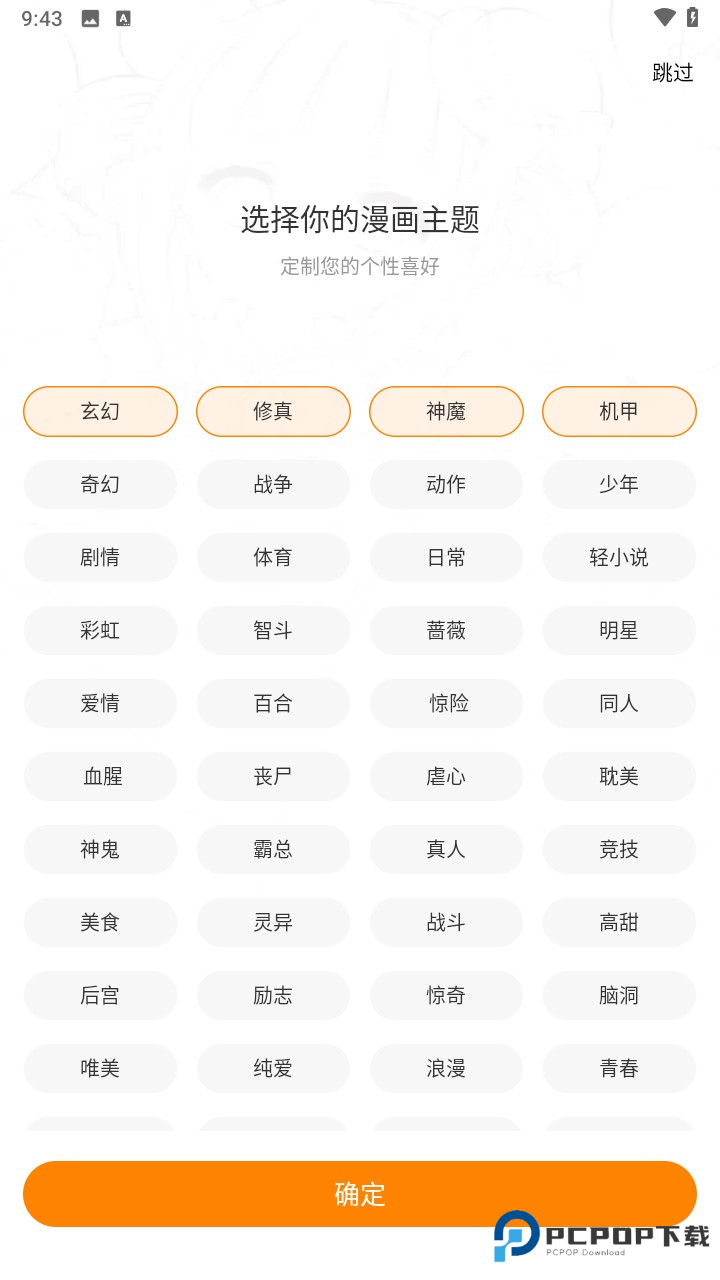The height and width of the screenshot is (1280, 720).
Task: Tap the Wi-Fi status icon
Action: coord(665,17)
